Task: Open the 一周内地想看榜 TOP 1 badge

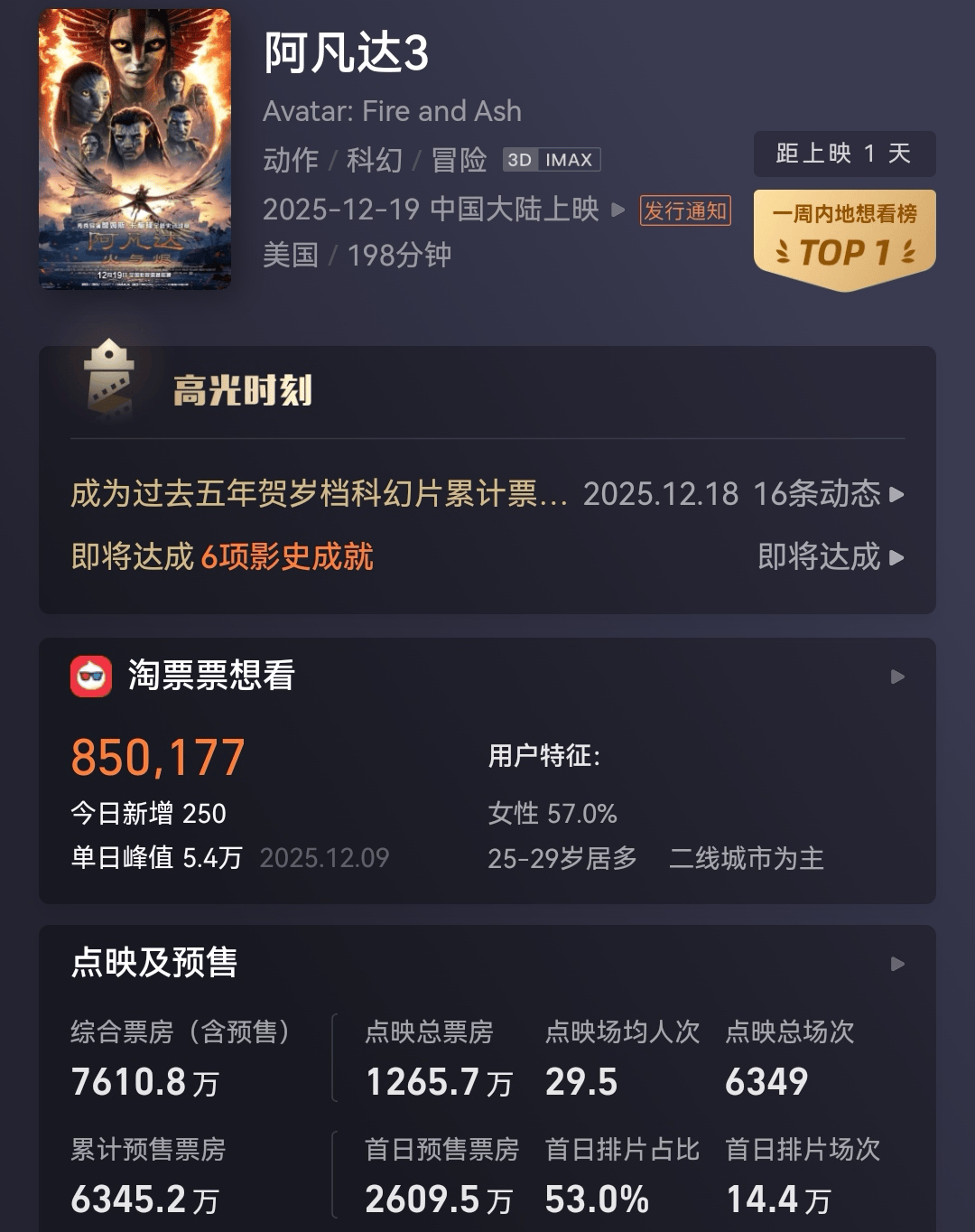Action: click(x=844, y=238)
